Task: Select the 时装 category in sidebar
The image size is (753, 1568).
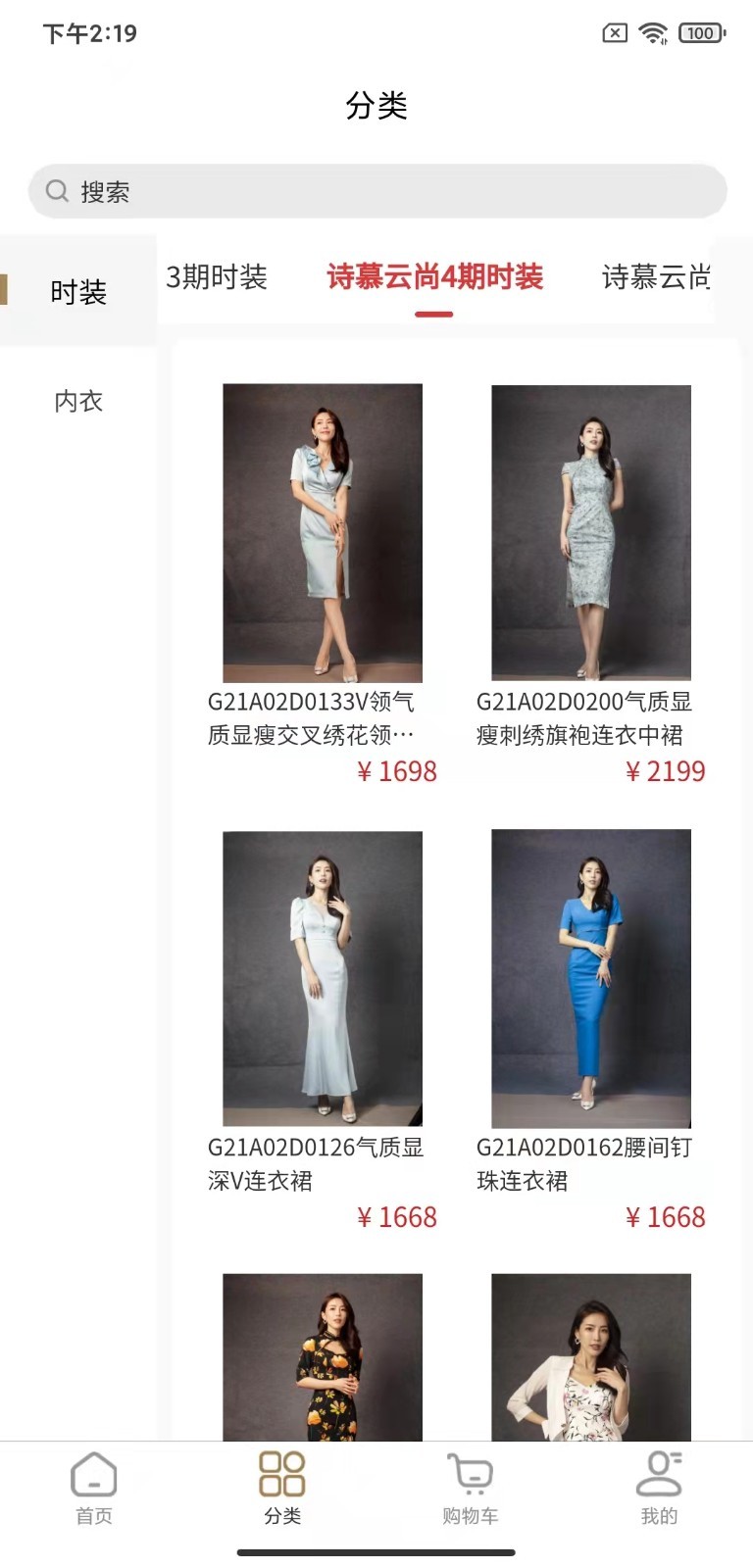Action: pos(78,292)
